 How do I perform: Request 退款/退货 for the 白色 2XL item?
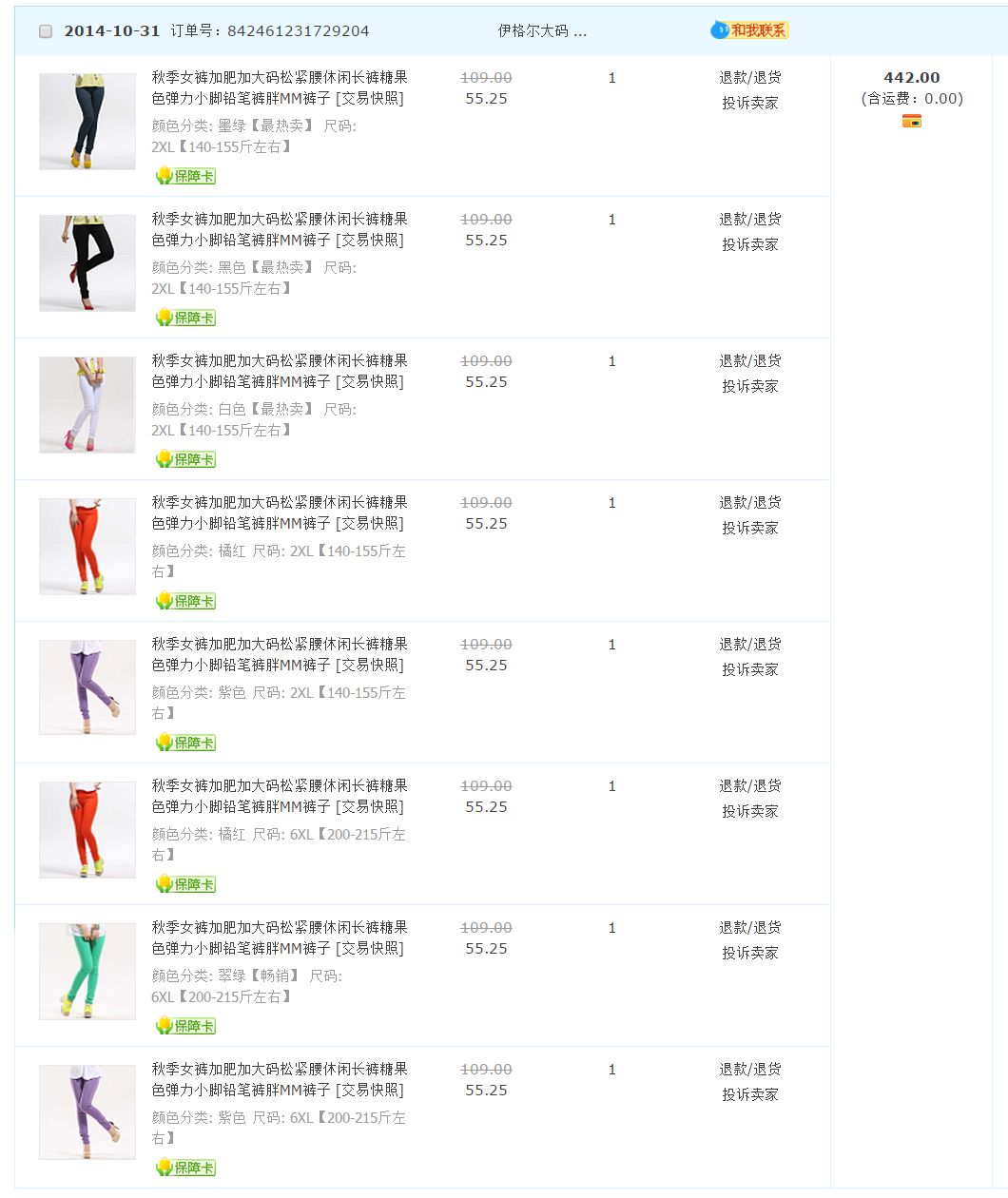[749, 361]
